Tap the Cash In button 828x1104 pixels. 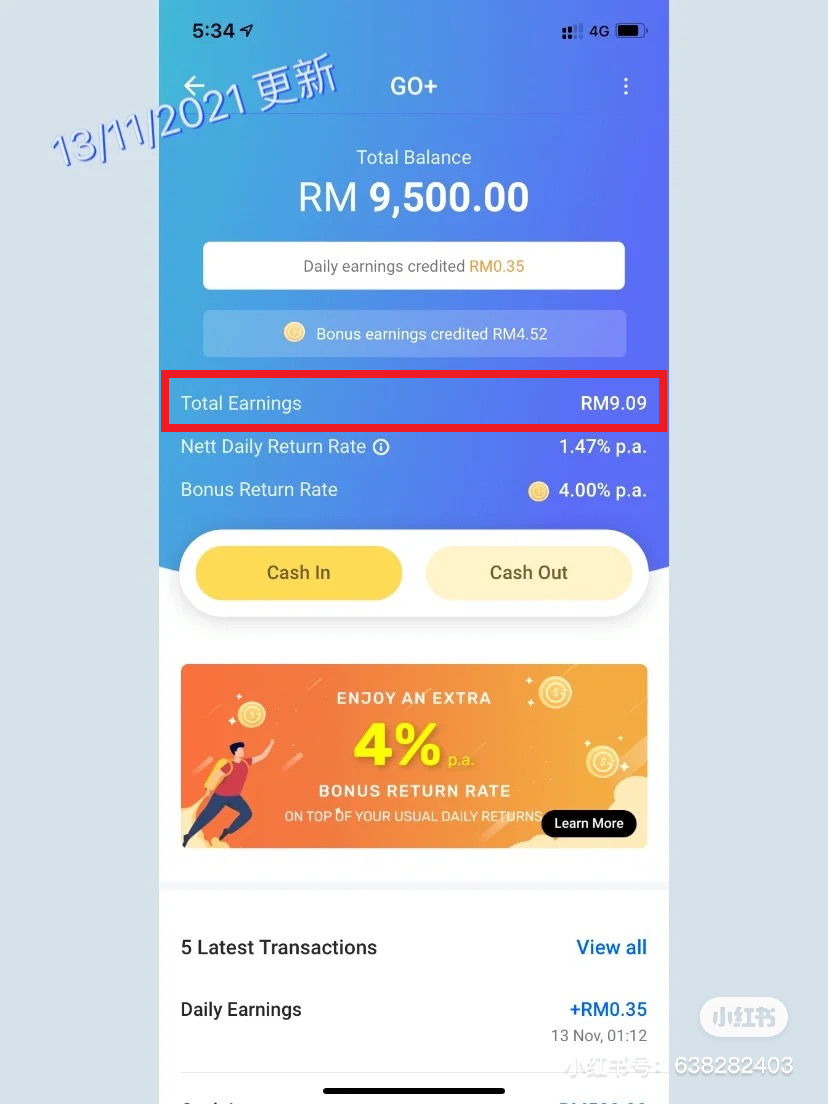click(298, 573)
